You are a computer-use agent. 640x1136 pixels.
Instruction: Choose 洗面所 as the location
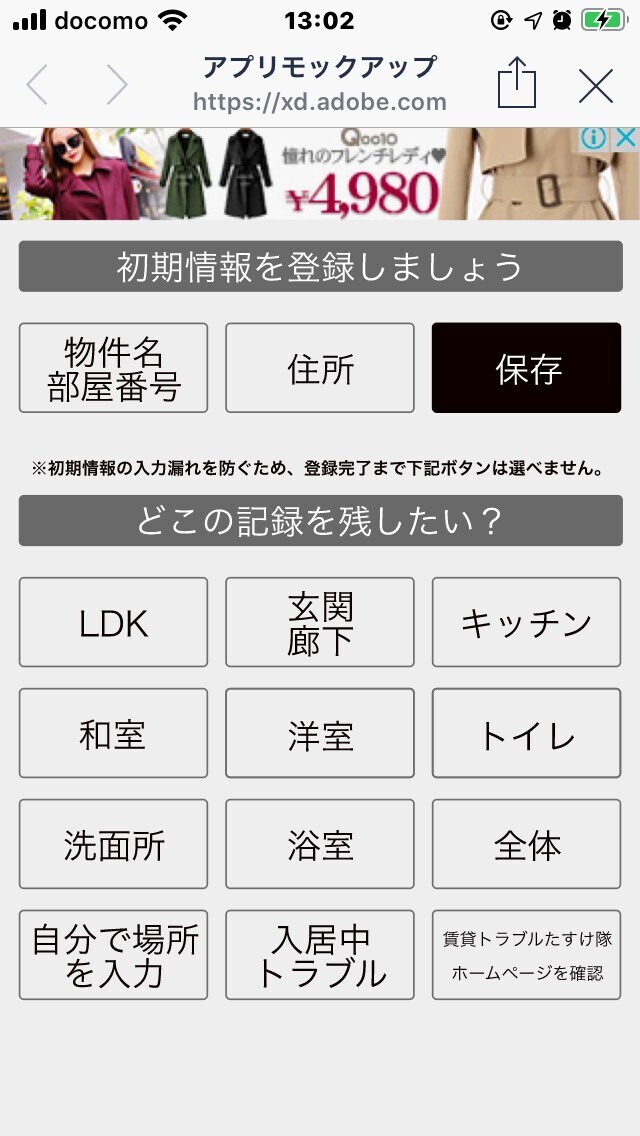(113, 844)
